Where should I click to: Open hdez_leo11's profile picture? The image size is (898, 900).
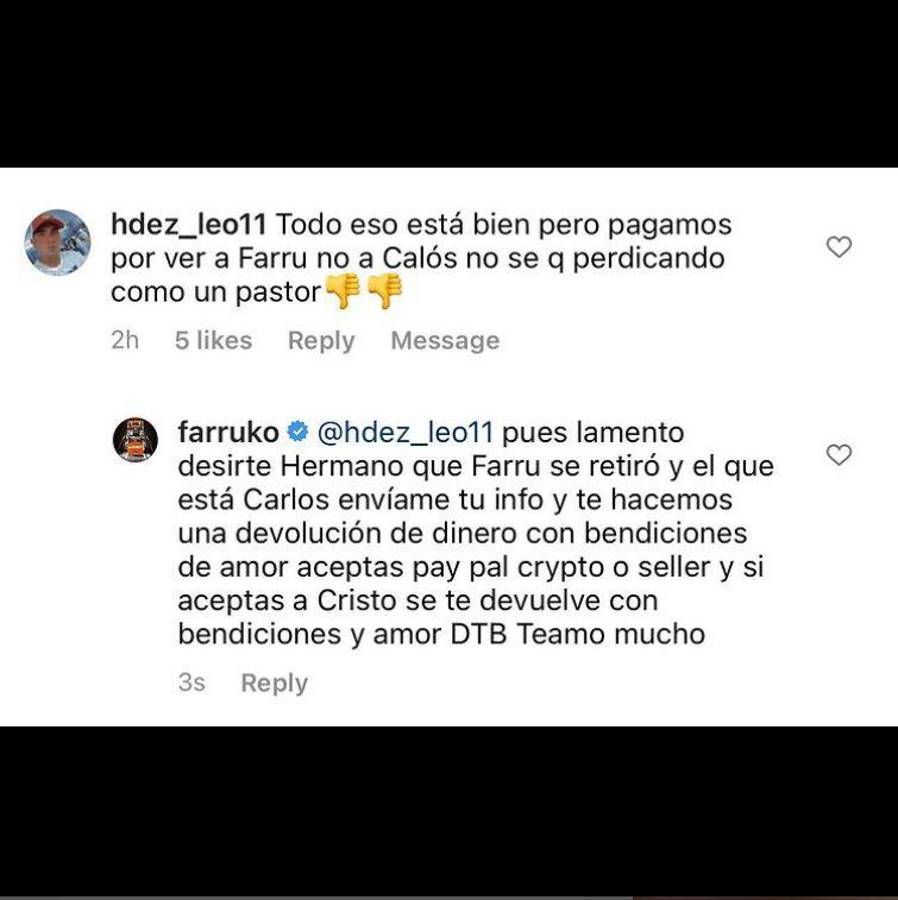[x=57, y=242]
